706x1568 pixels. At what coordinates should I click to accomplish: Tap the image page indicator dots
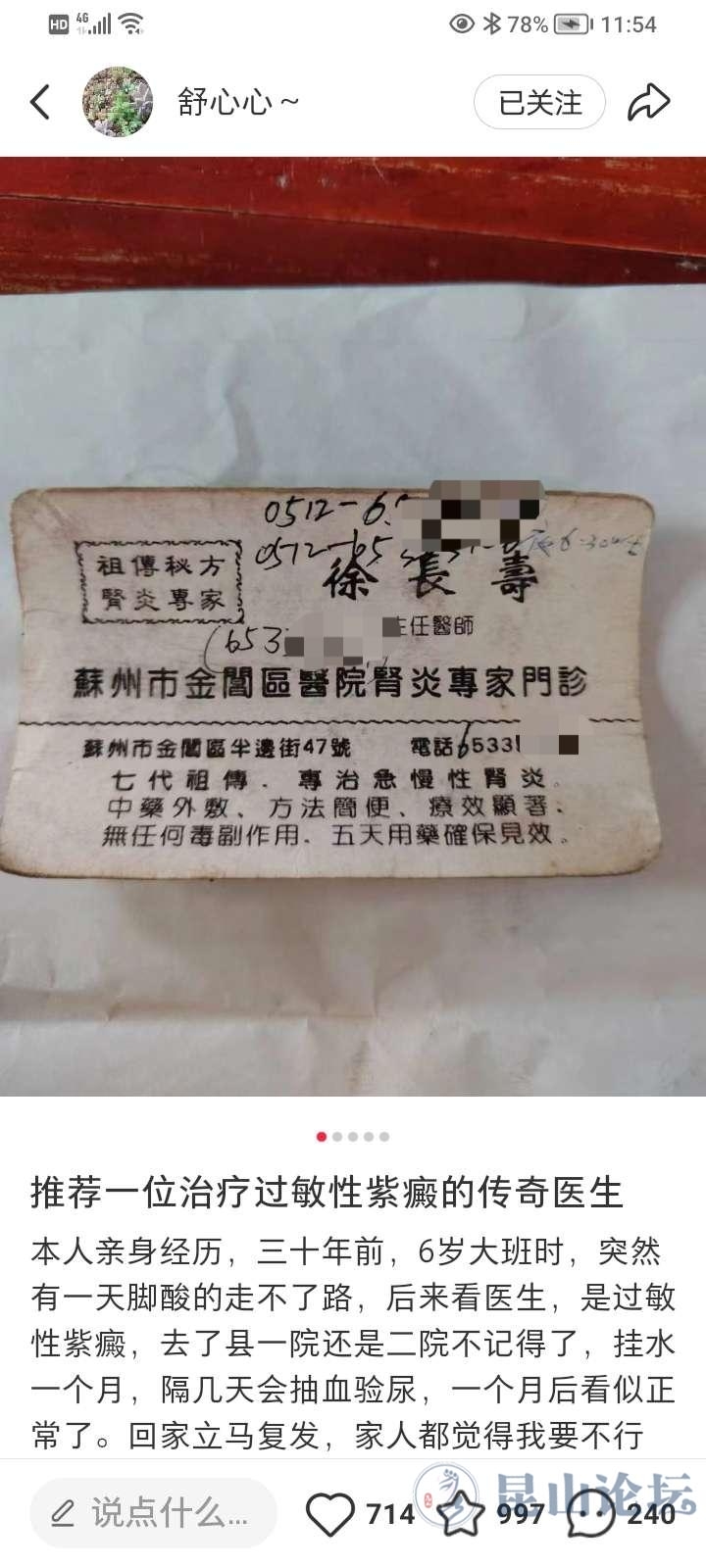pyautogui.click(x=353, y=1137)
